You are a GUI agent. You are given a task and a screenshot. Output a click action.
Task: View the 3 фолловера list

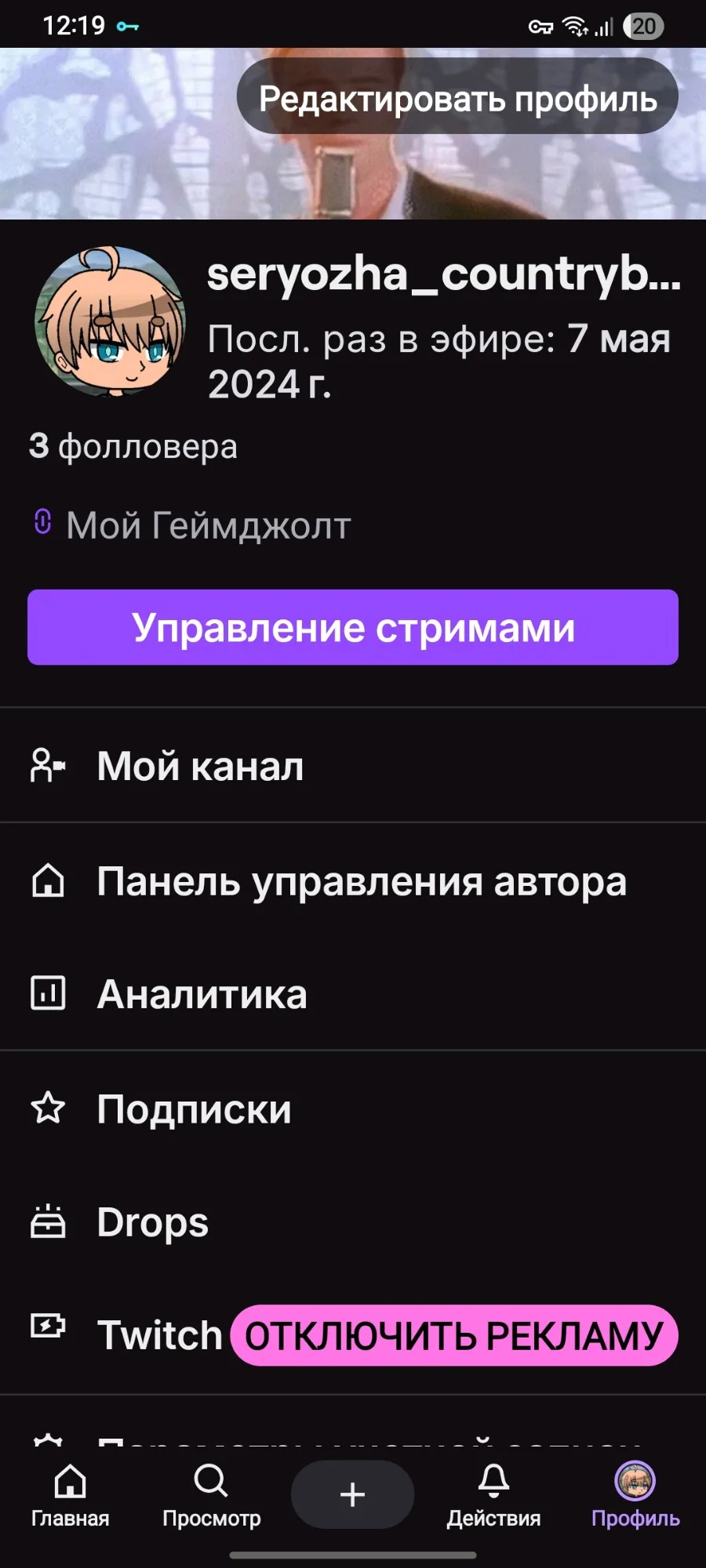click(133, 446)
